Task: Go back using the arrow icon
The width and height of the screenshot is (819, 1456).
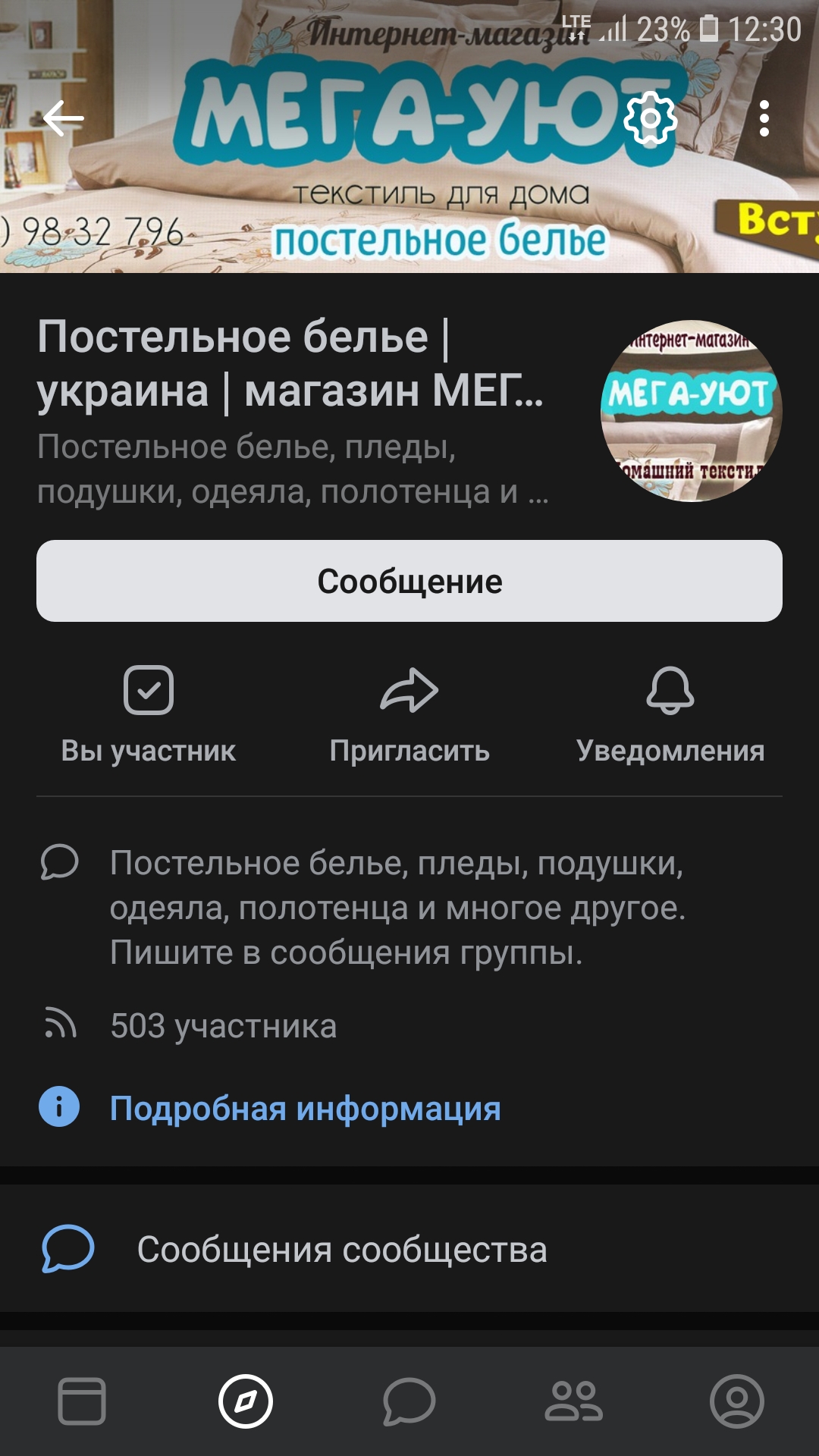Action: (x=64, y=118)
